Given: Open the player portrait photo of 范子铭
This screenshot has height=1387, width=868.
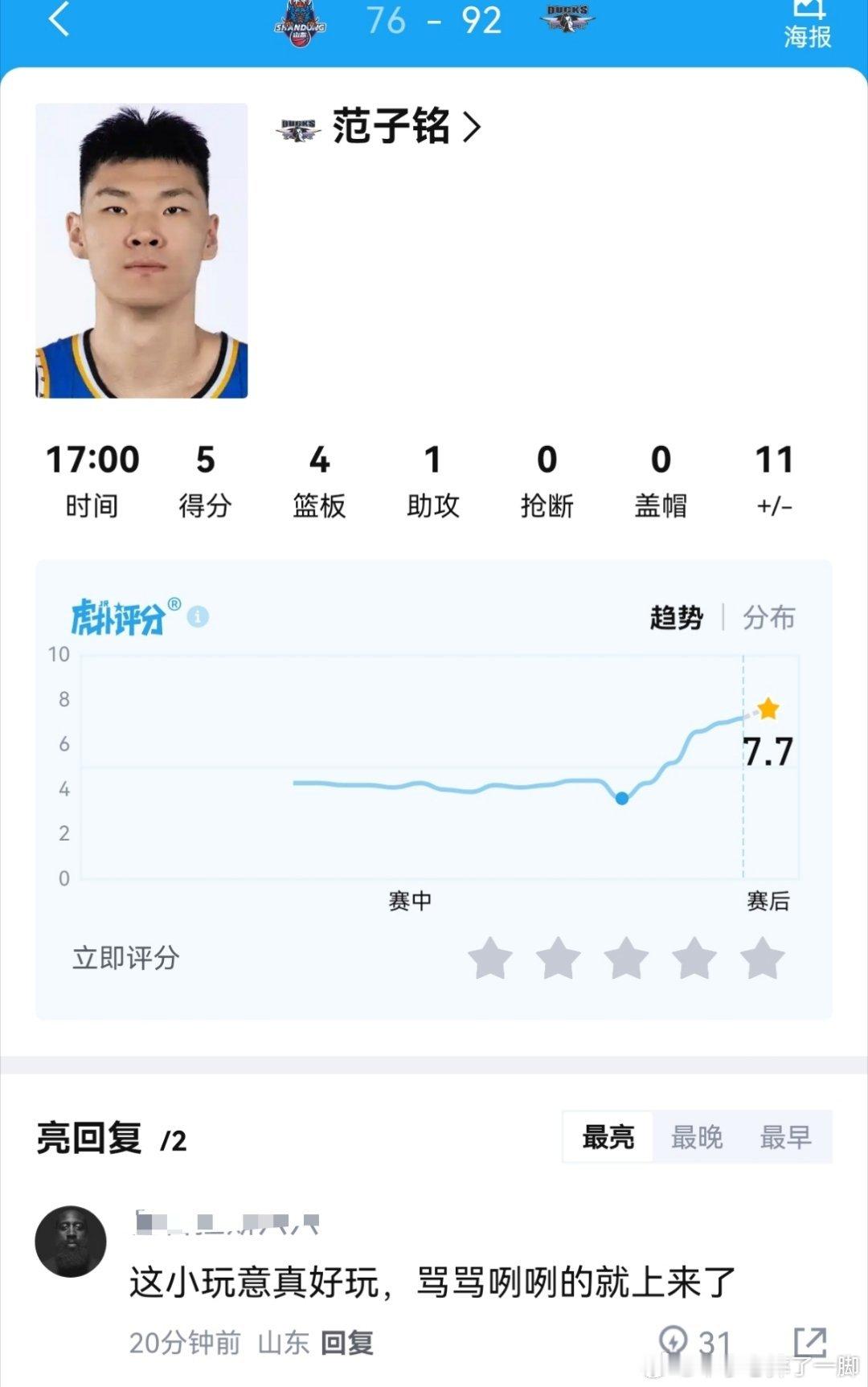Looking at the screenshot, I should pos(143,253).
